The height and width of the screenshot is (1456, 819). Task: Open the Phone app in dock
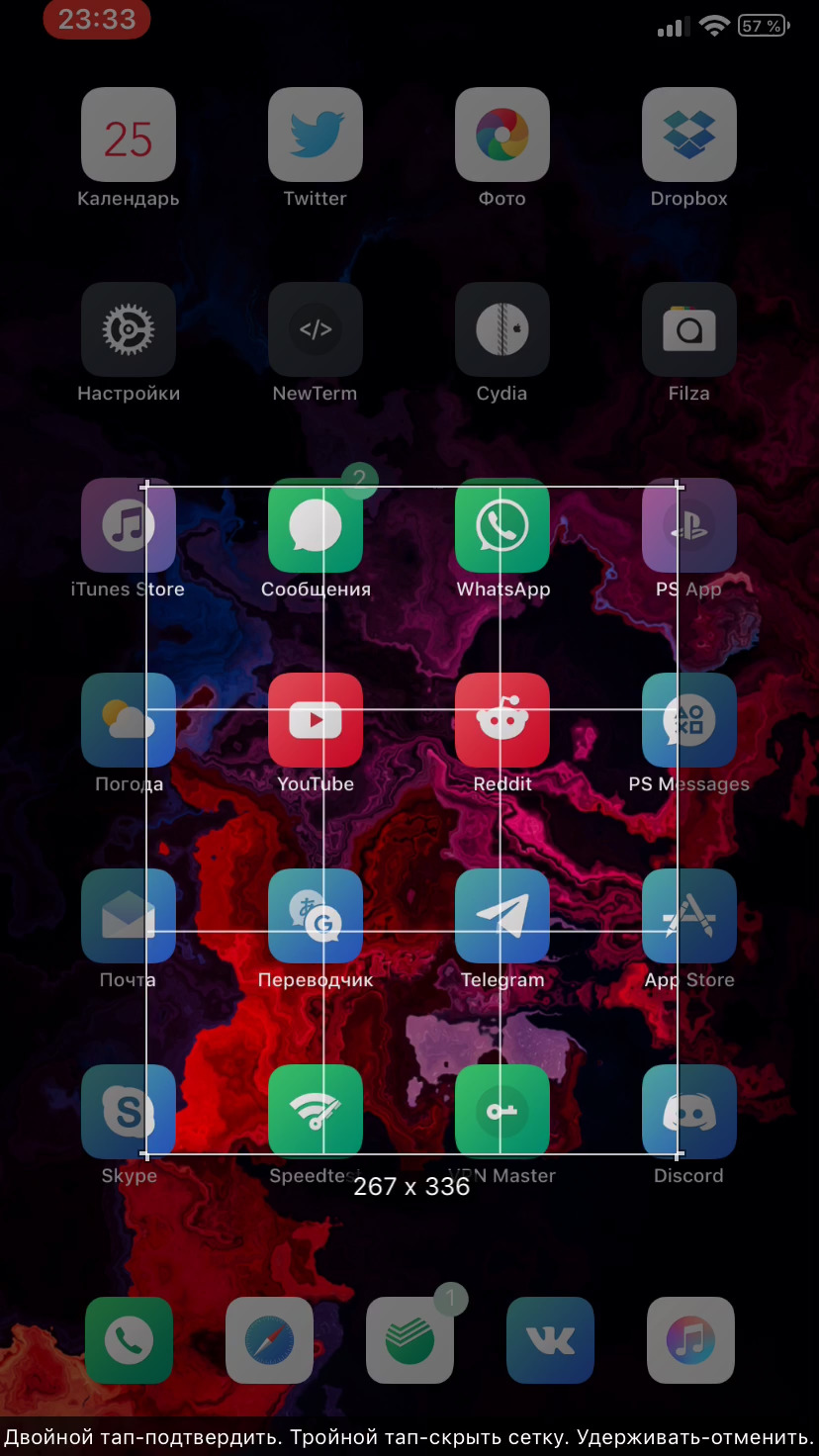tap(129, 1340)
